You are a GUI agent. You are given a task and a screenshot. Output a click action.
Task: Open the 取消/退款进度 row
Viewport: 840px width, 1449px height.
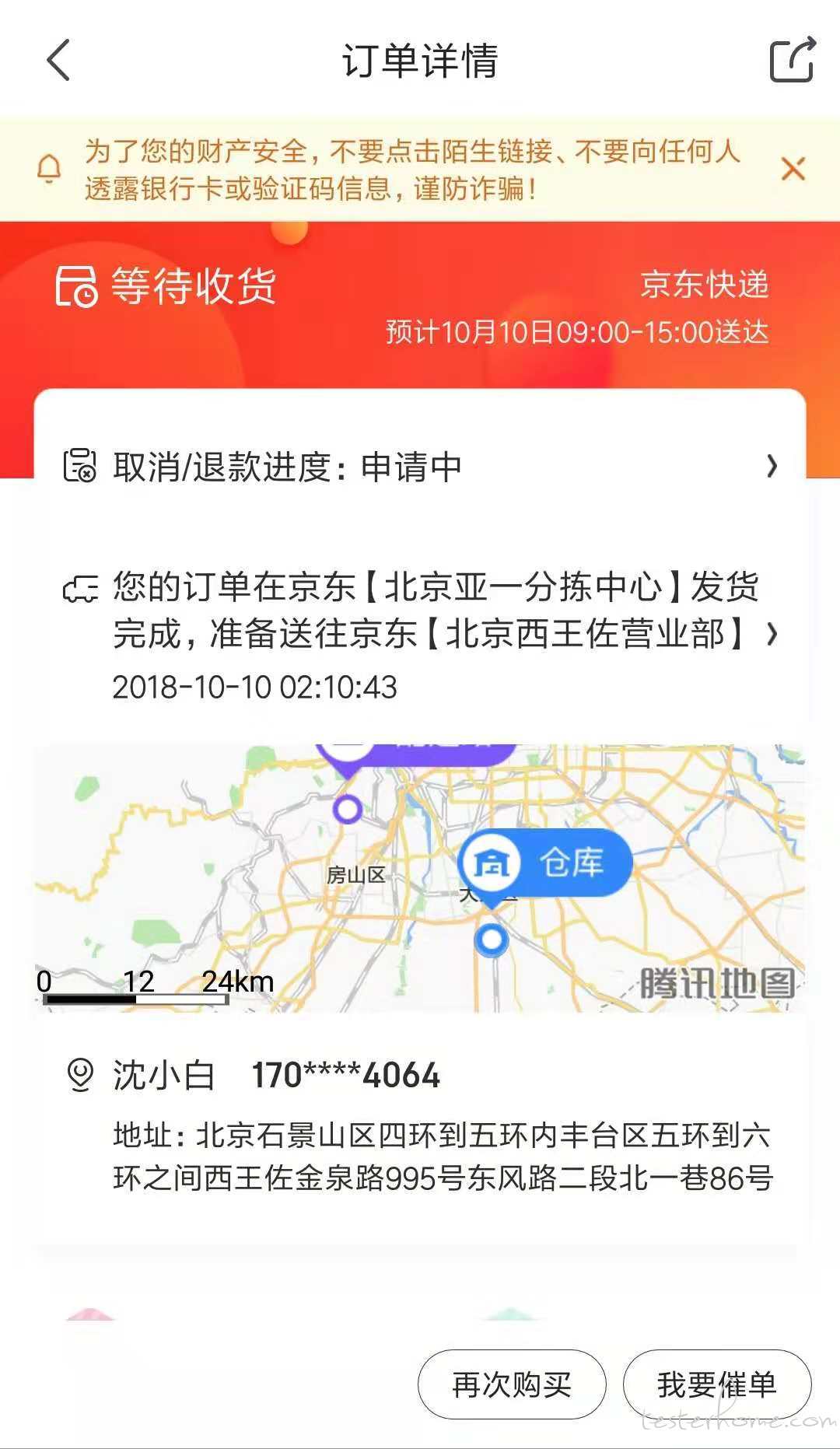click(x=420, y=467)
